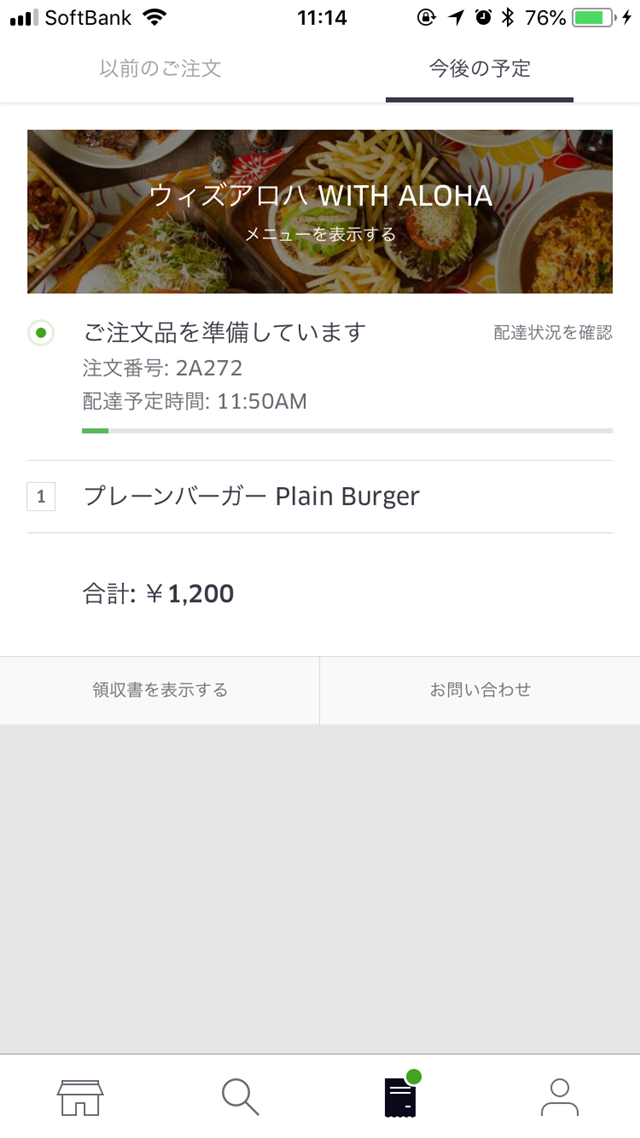
Task: Switch to the 以前のご注文 tab
Action: (x=160, y=69)
